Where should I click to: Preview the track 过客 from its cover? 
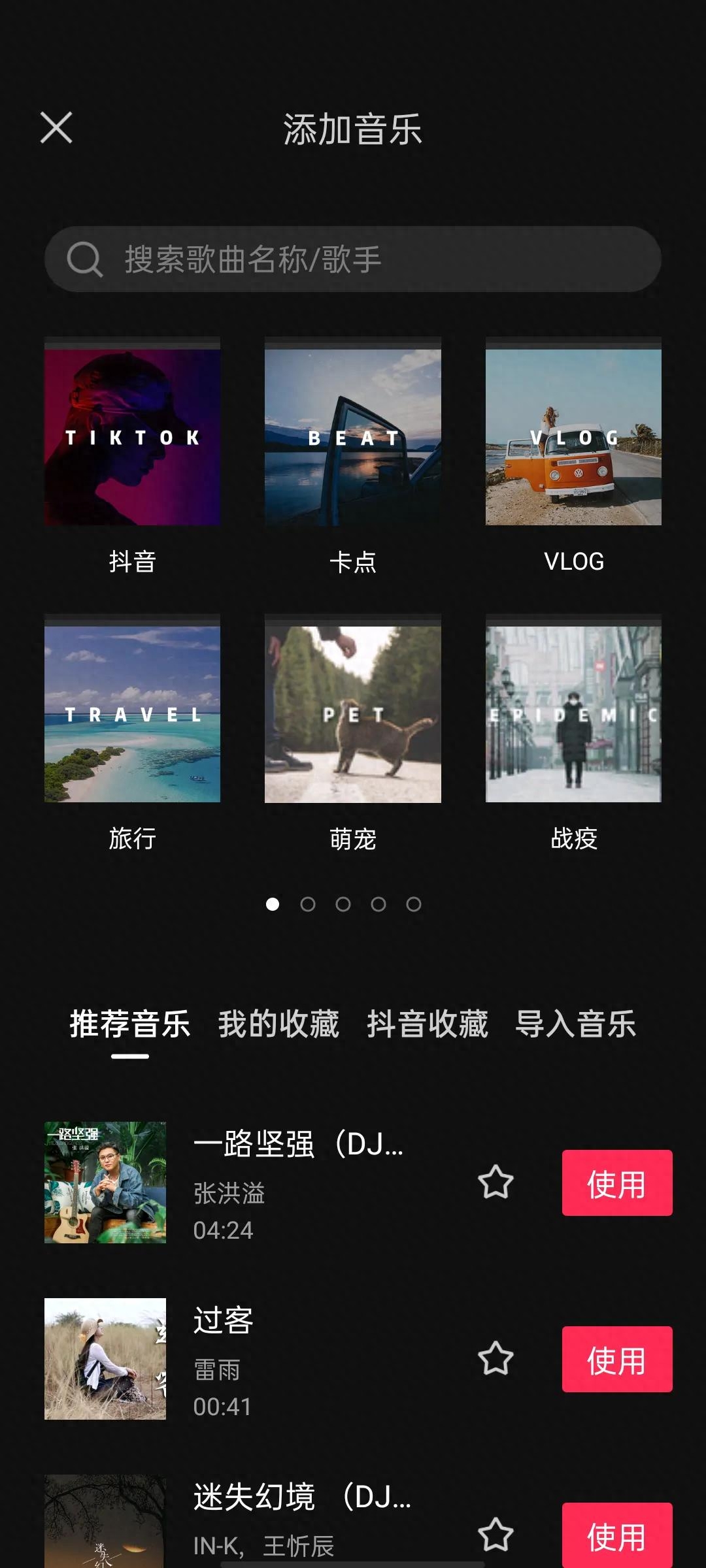(105, 1359)
